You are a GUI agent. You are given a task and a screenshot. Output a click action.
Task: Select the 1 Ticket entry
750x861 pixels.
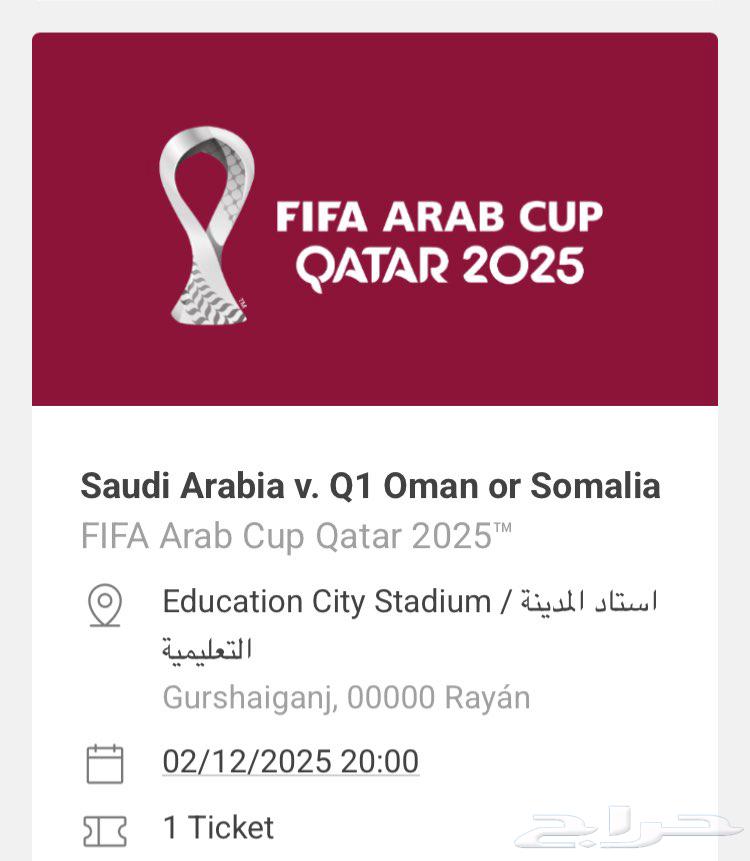[218, 829]
